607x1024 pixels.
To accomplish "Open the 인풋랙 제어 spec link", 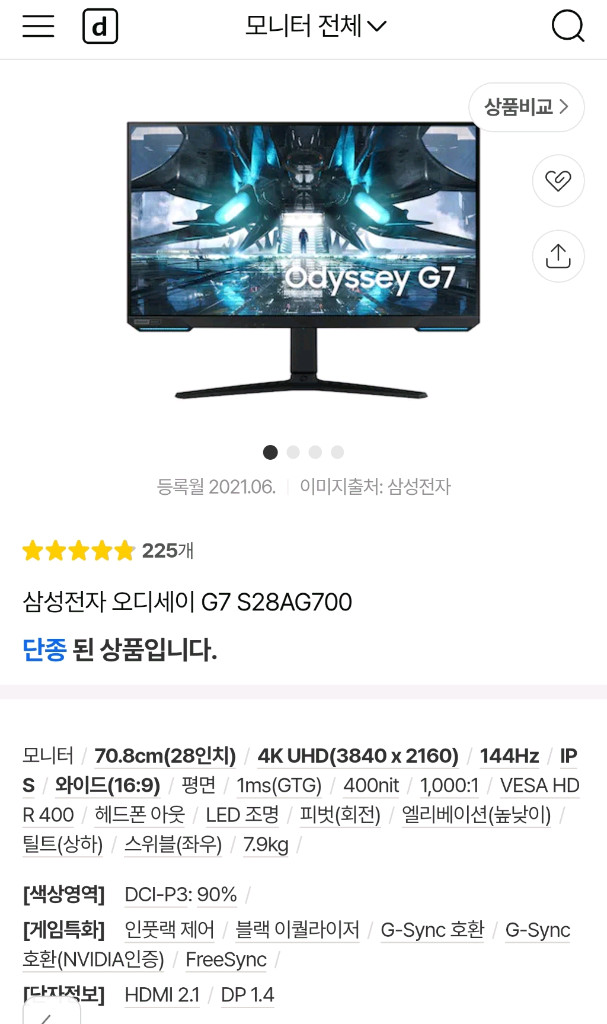I will coord(169,930).
